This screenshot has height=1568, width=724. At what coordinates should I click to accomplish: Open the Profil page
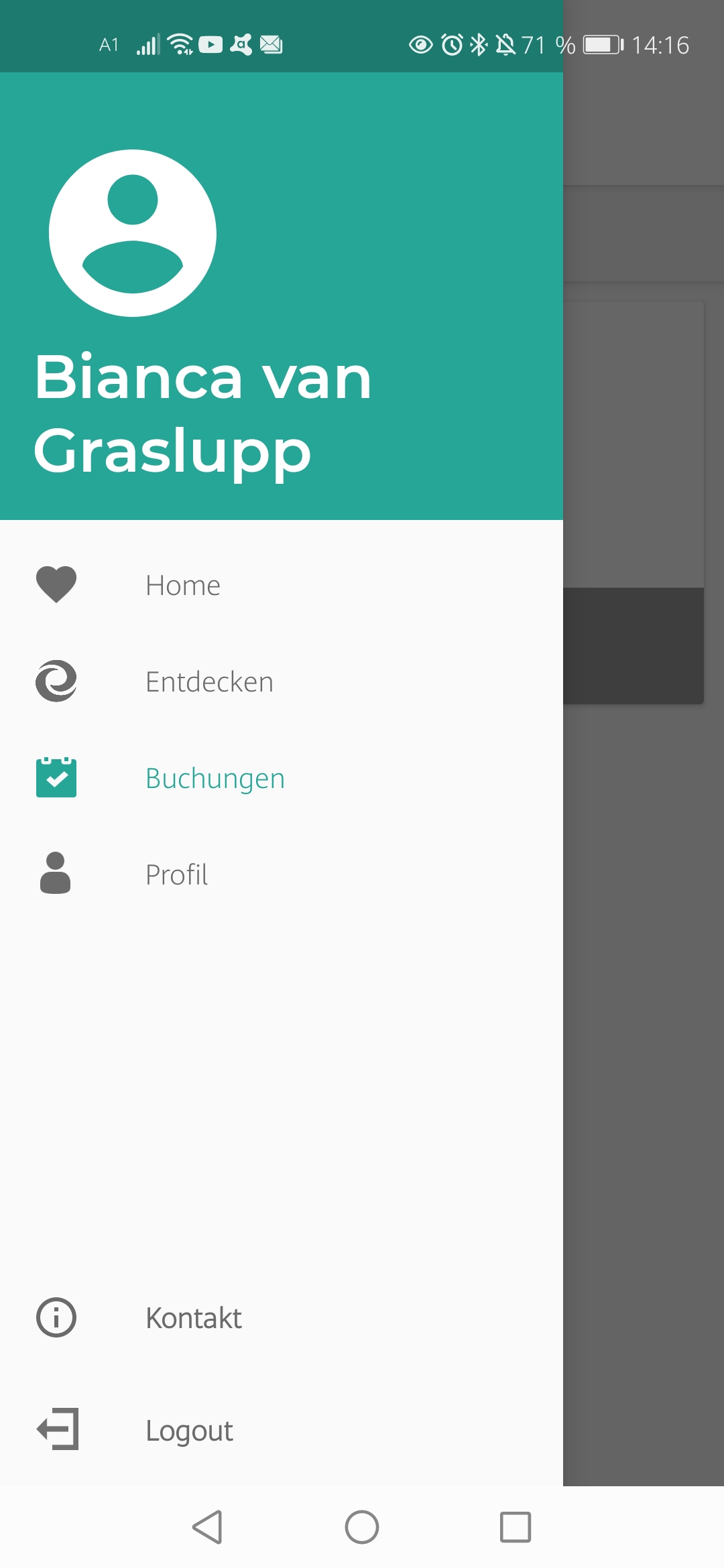[x=176, y=874]
